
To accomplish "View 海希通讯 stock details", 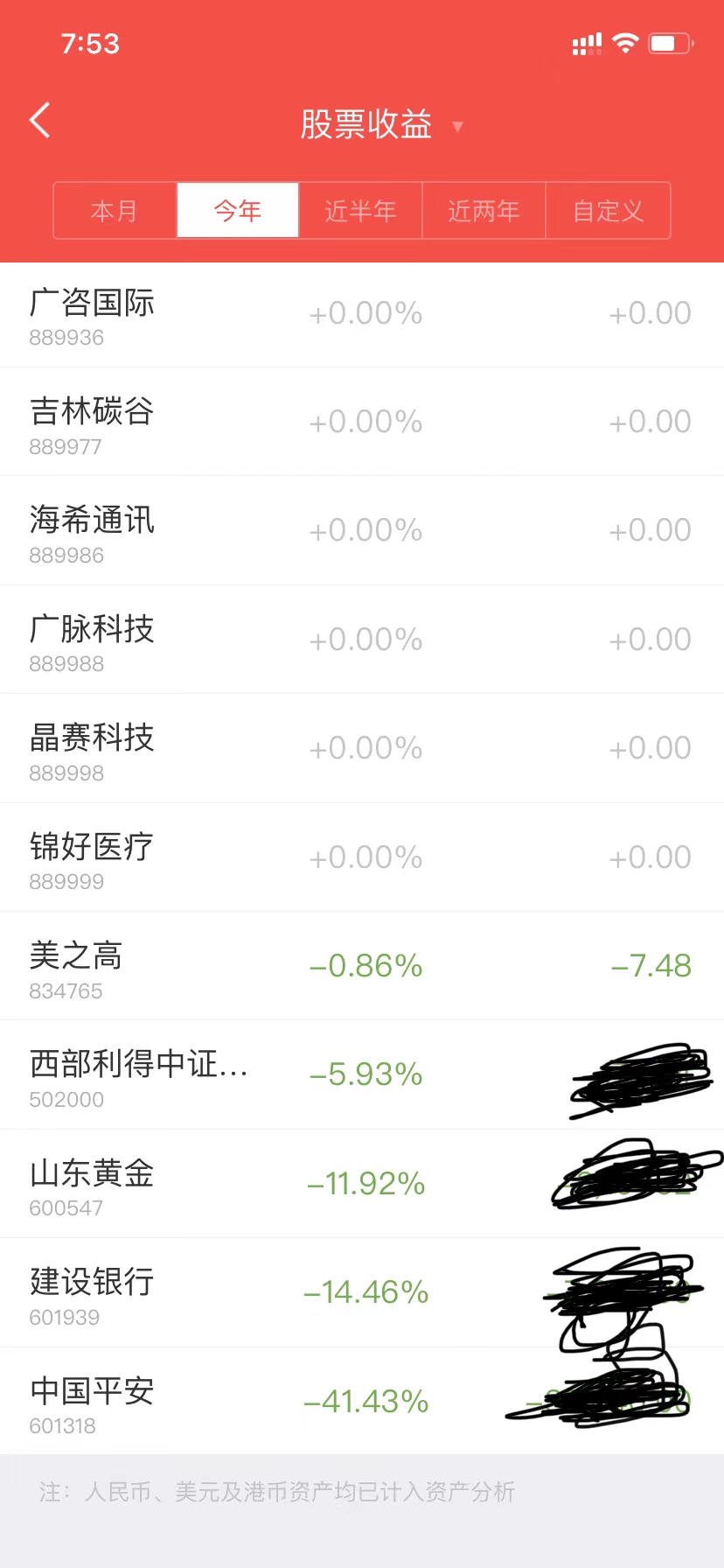I will point(361,532).
